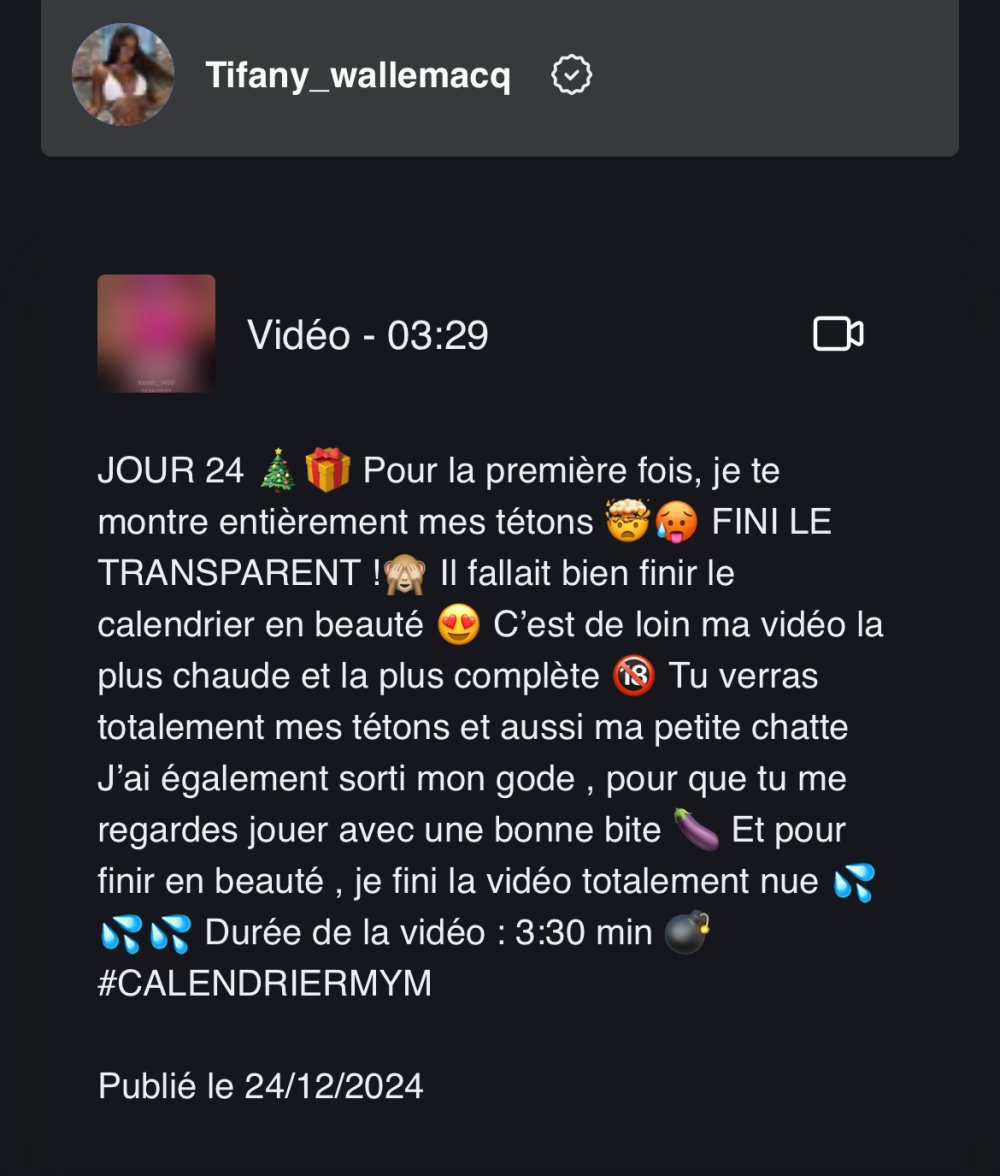The height and width of the screenshot is (1176, 1000).
Task: Open the #CALENDRIERMYM hashtag
Action: (x=265, y=984)
